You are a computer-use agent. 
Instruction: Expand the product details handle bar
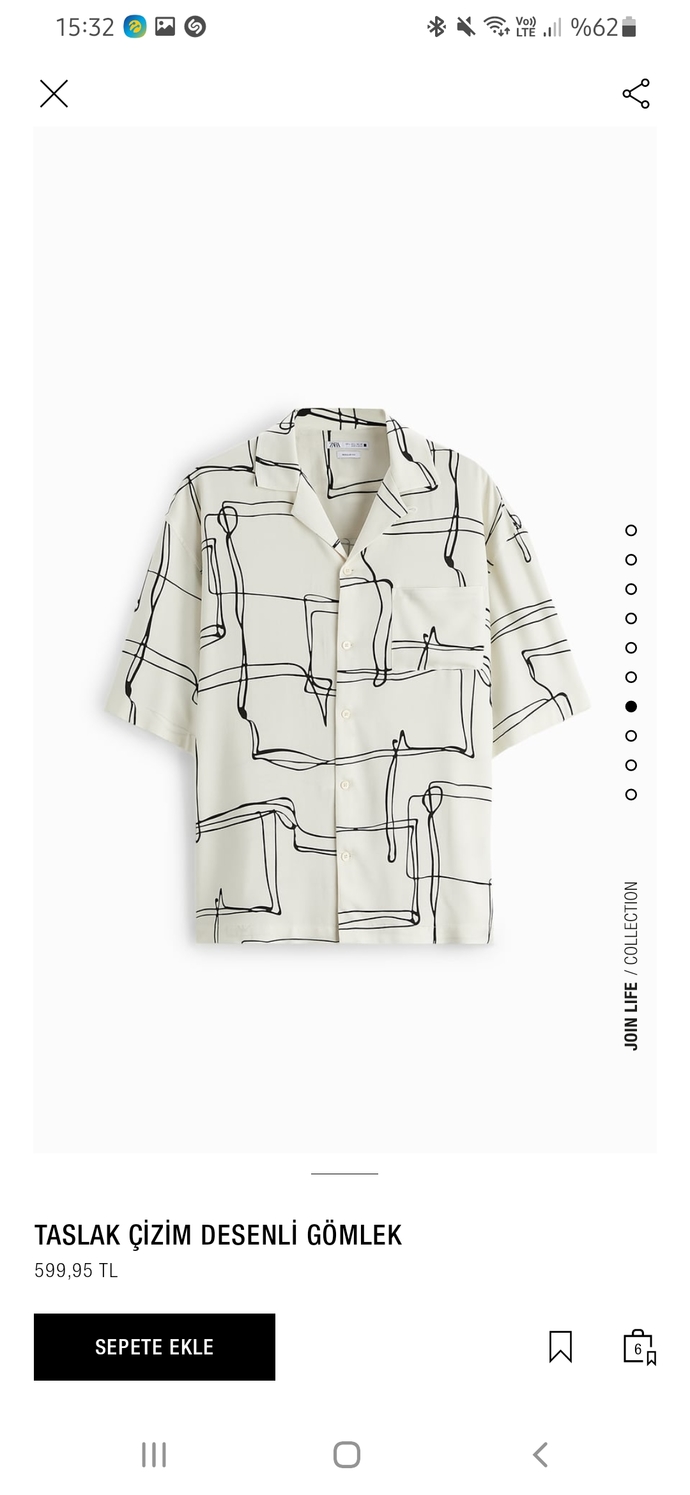(x=345, y=1174)
